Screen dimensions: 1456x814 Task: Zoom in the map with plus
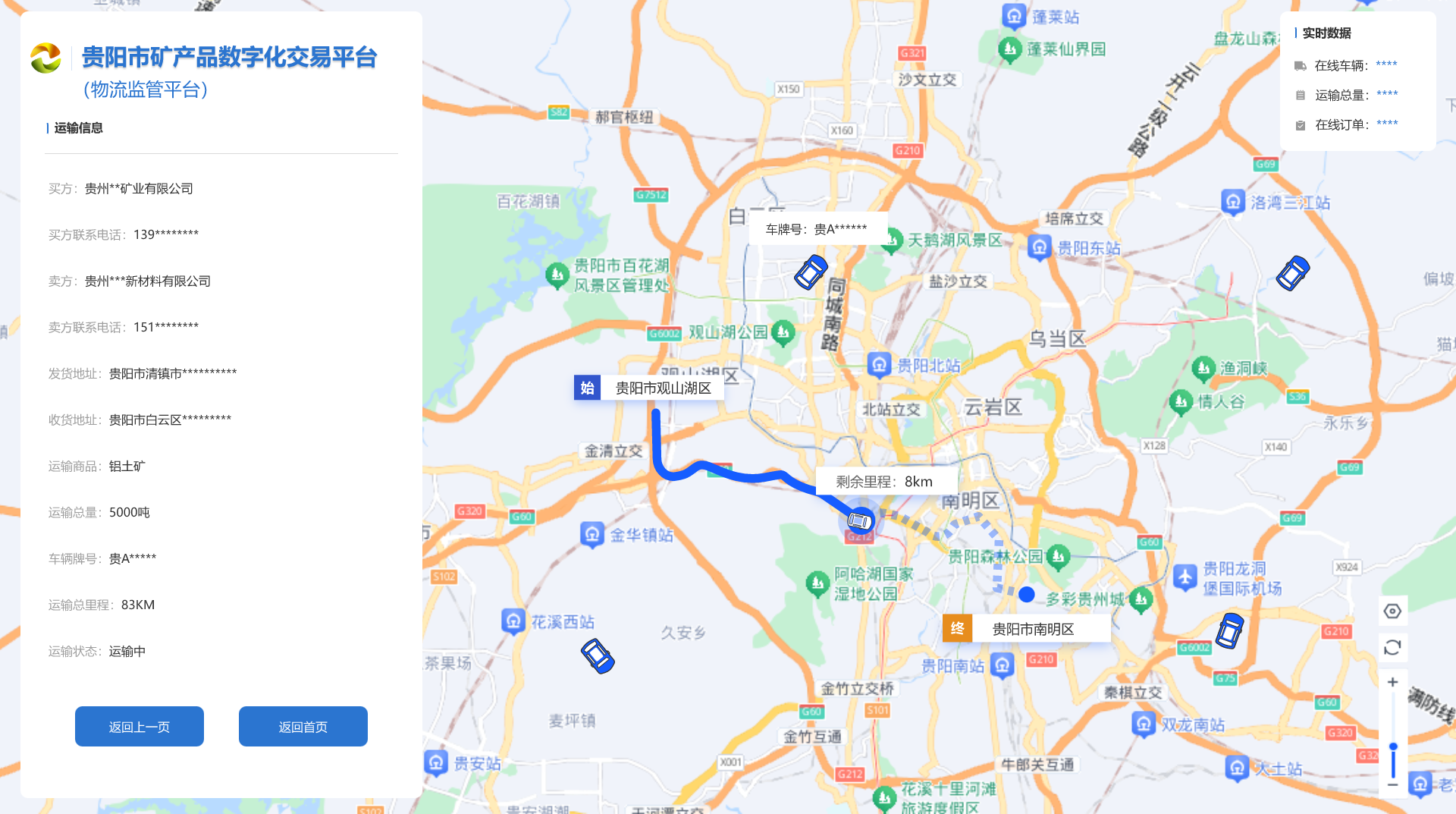click(1392, 682)
